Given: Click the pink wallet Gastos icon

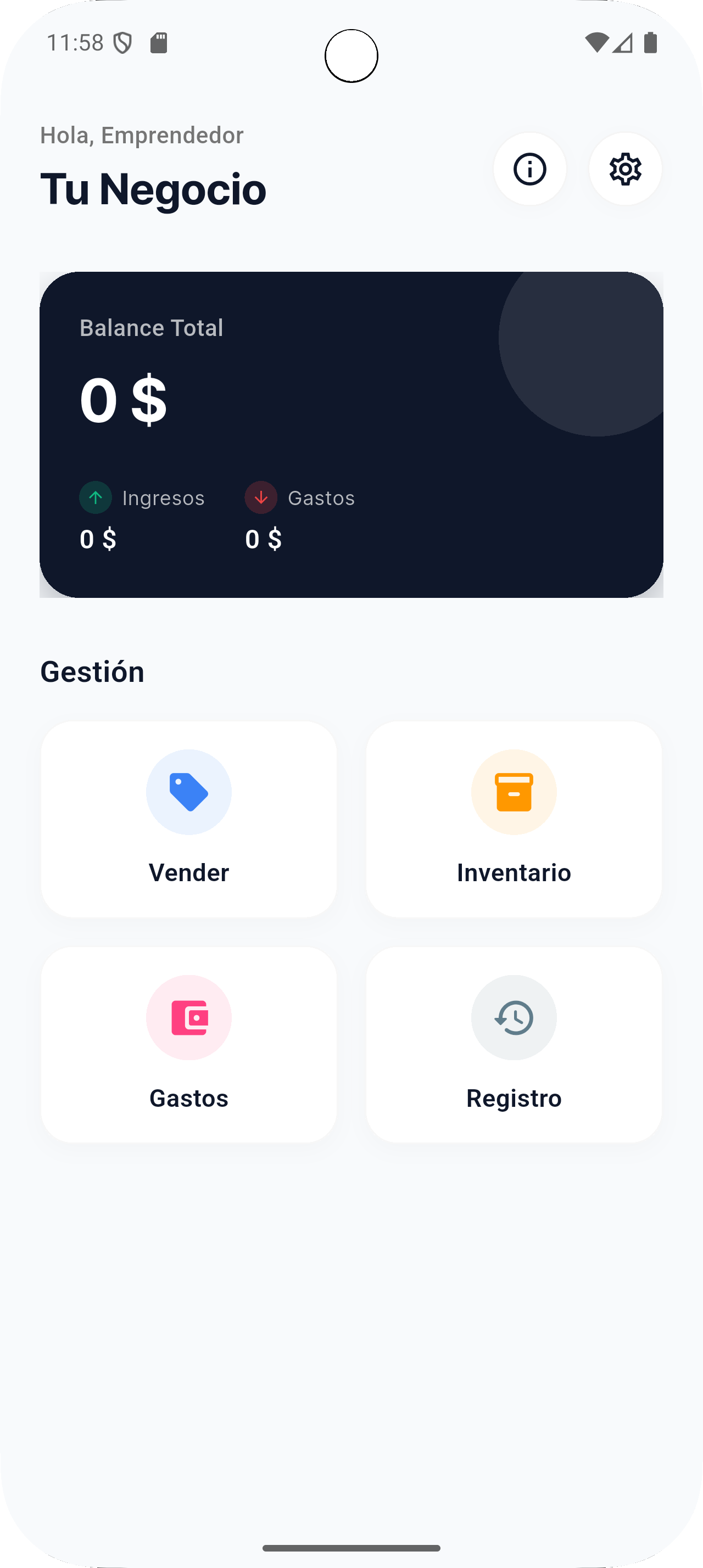Looking at the screenshot, I should (189, 1018).
